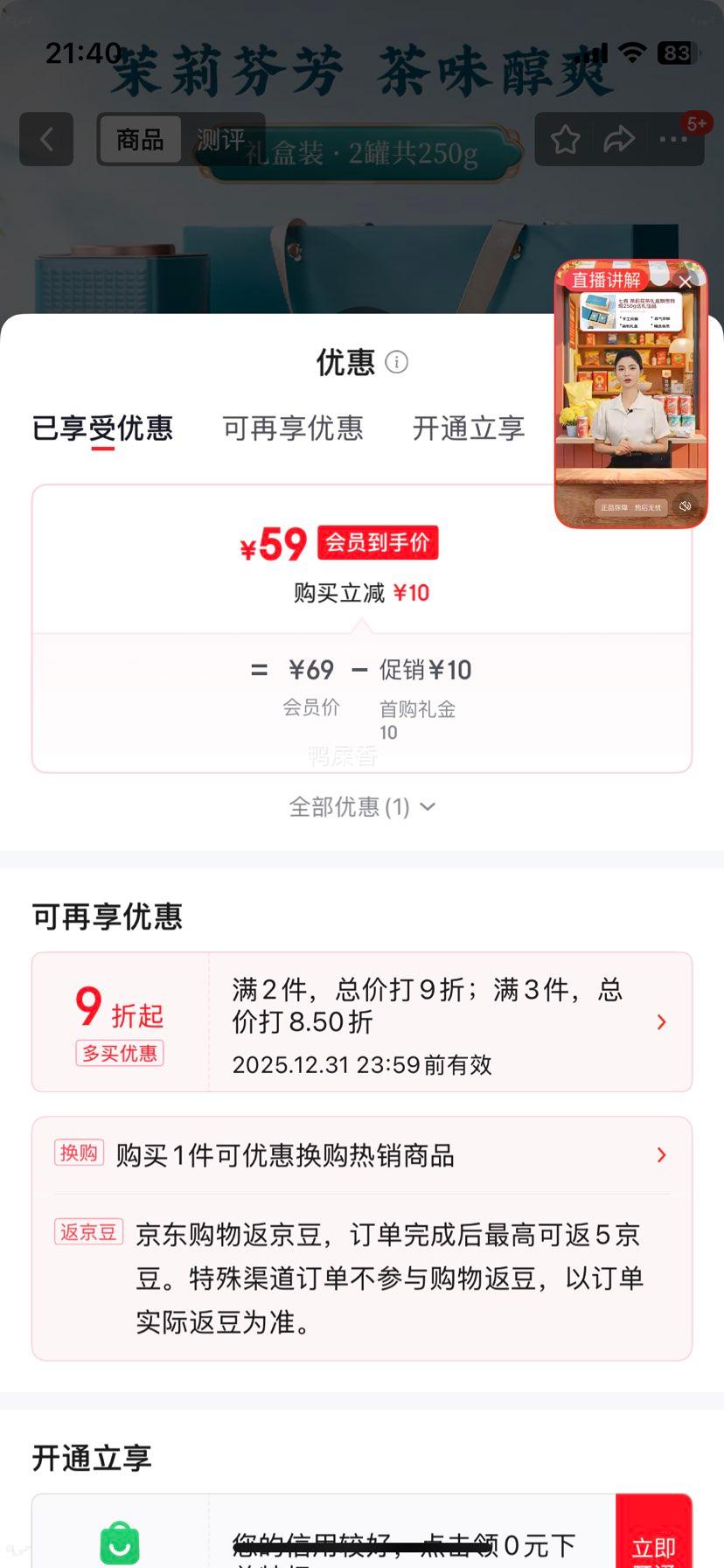Open the live stream video thumbnail

(630, 394)
